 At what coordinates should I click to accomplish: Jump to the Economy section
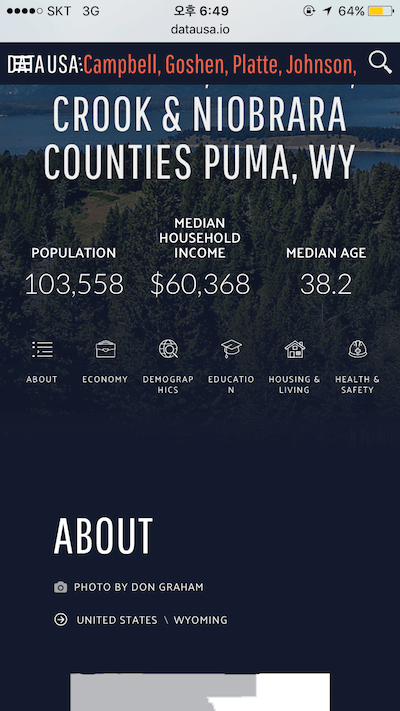(x=105, y=362)
